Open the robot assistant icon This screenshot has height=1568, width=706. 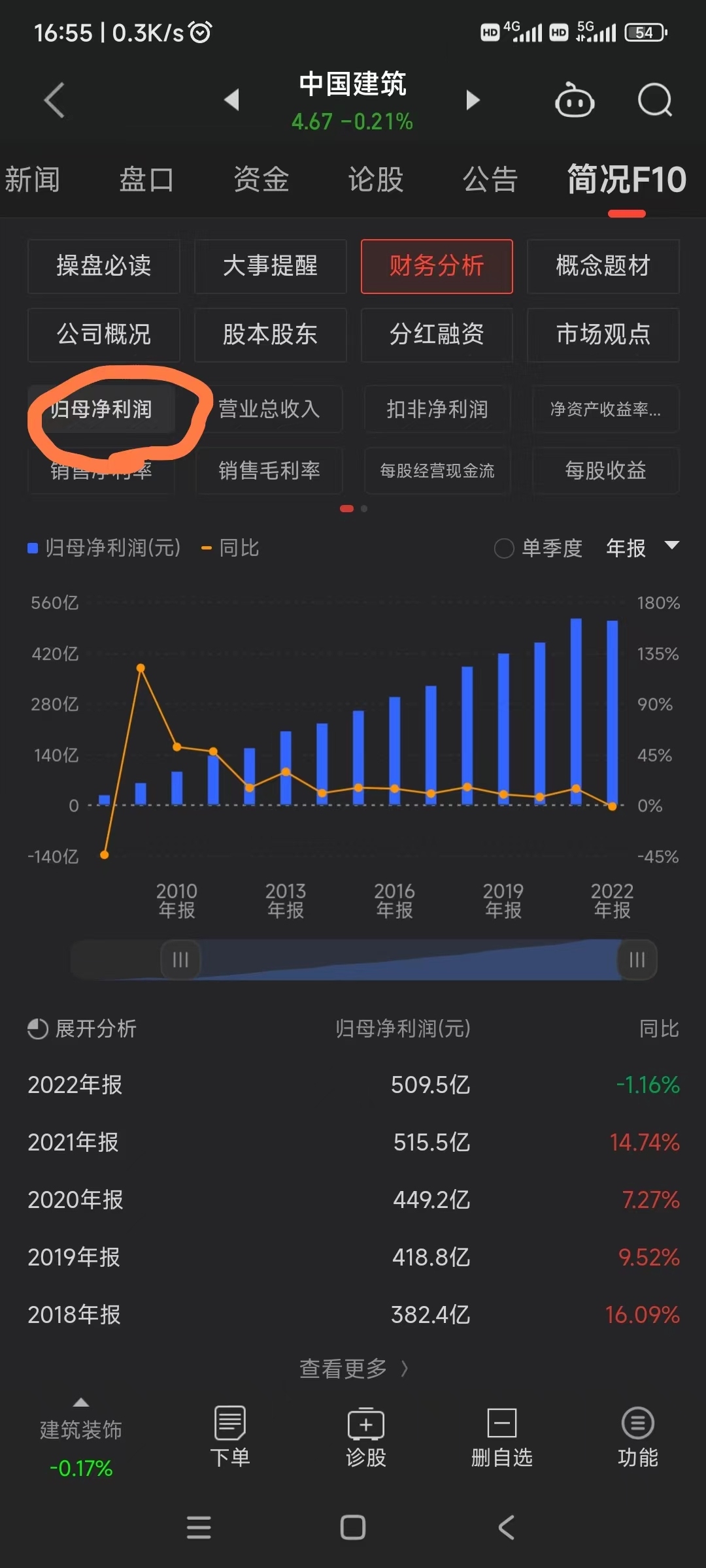(x=574, y=101)
